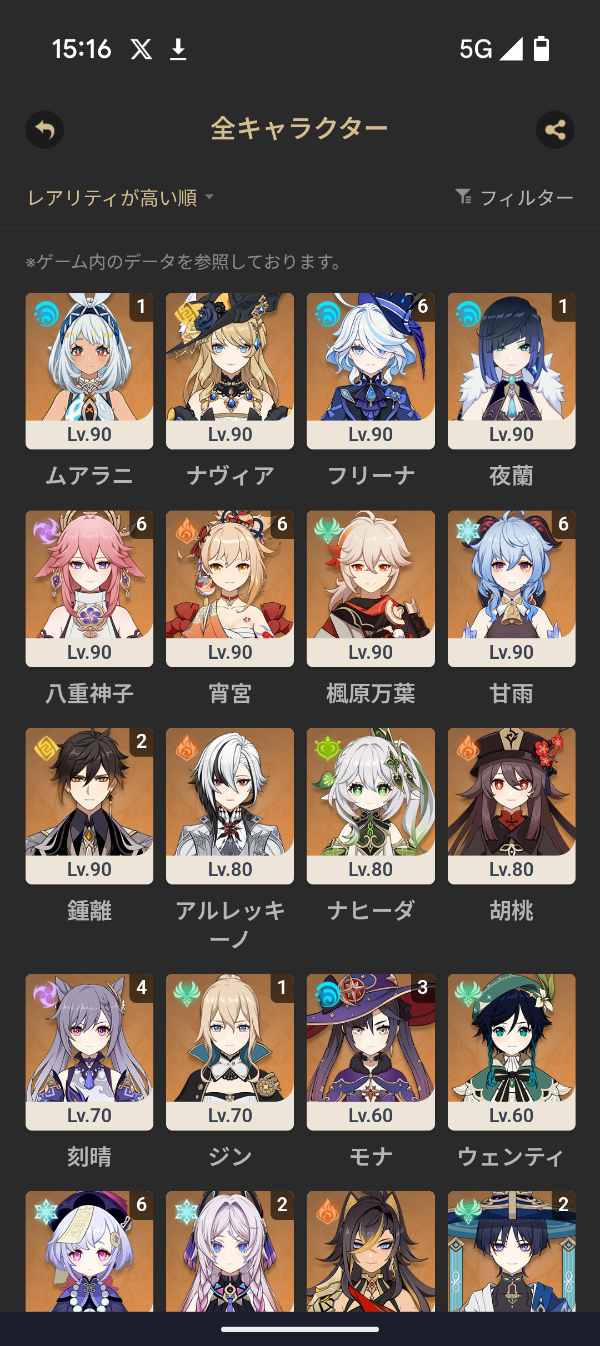Select 八重神子 character card
600x1346 pixels.
[89, 588]
